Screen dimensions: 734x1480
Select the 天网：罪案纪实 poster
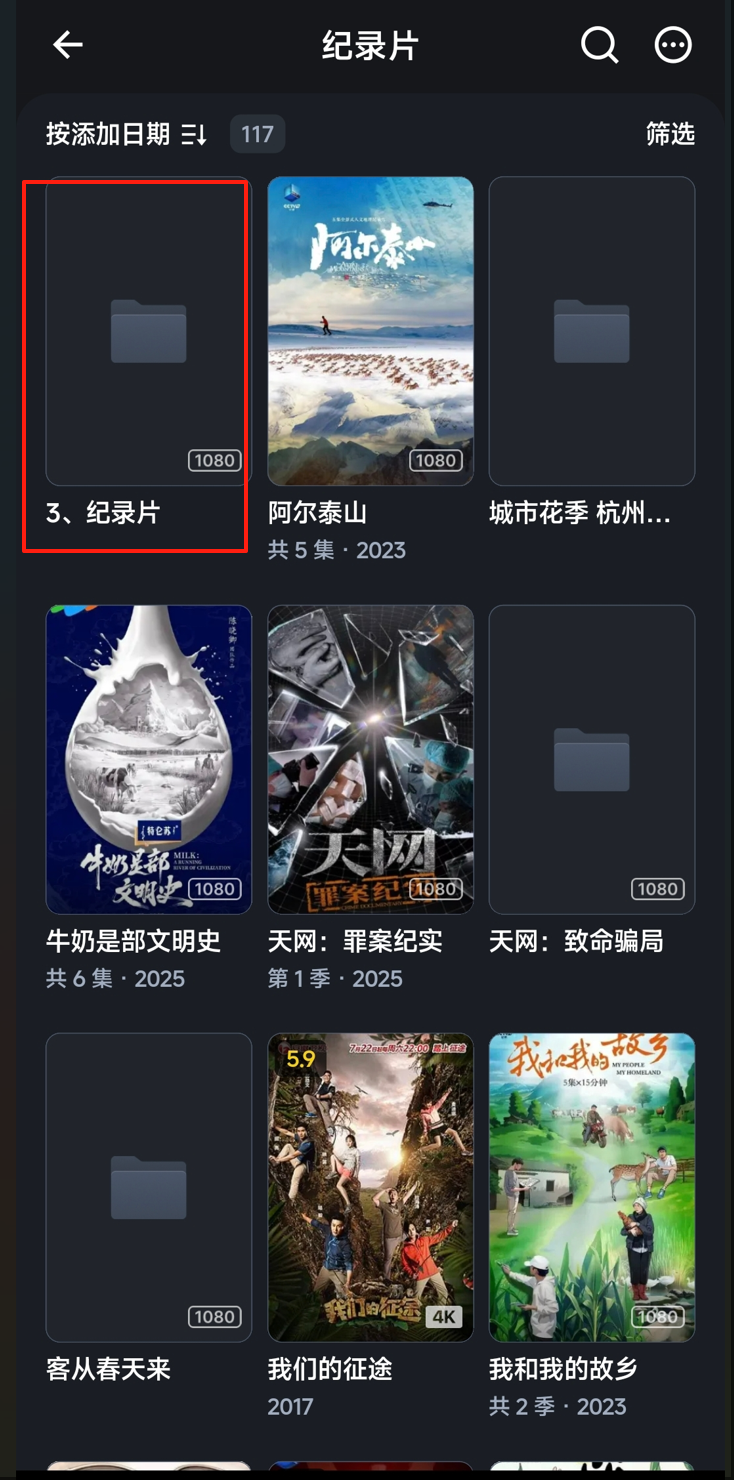tap(370, 760)
